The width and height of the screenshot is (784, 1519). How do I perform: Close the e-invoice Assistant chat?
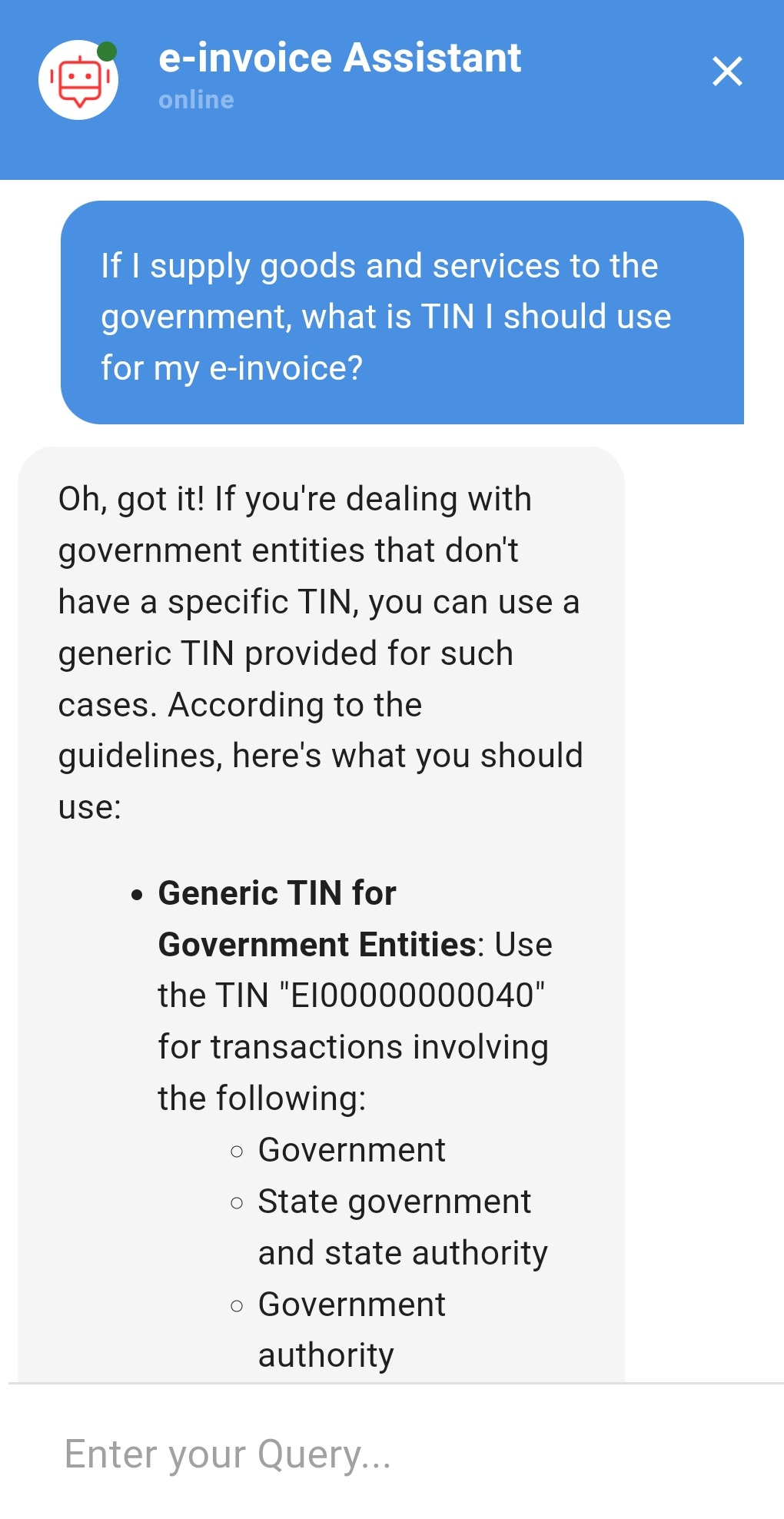pos(726,71)
